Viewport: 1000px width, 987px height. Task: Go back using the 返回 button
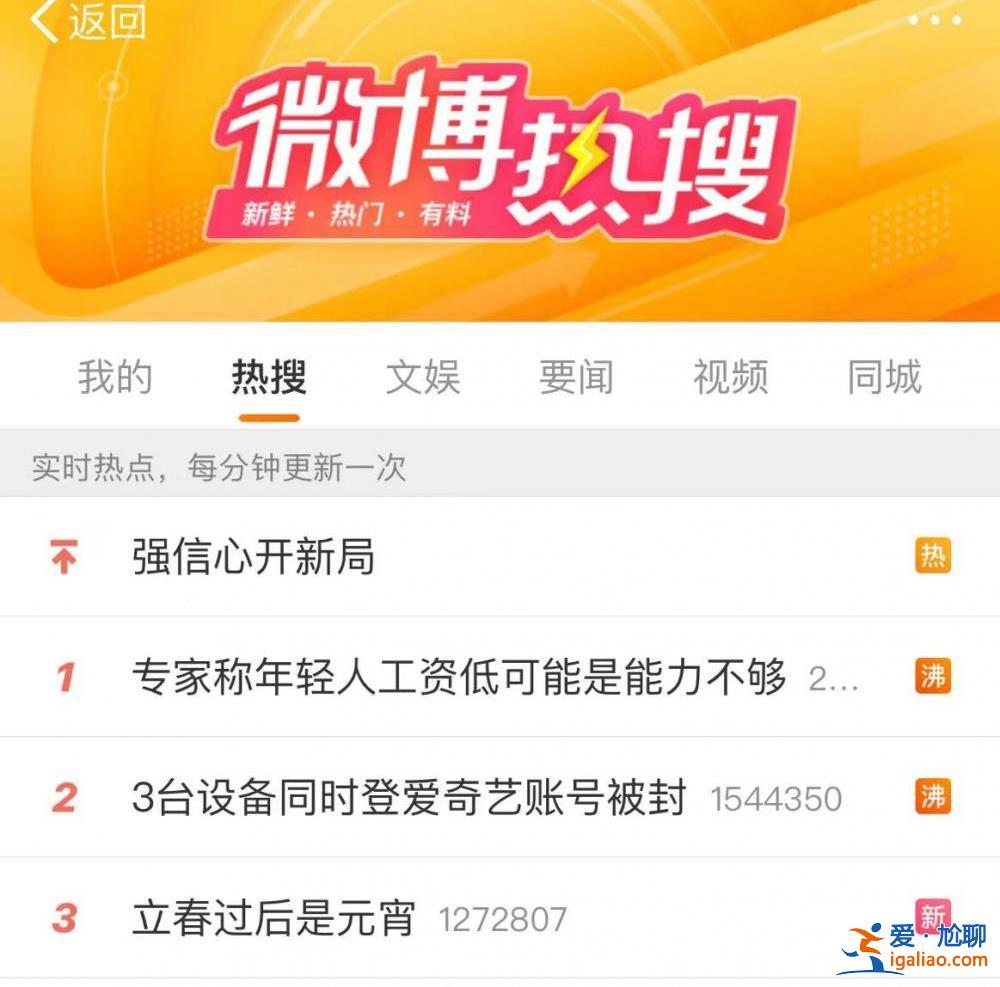click(x=88, y=22)
